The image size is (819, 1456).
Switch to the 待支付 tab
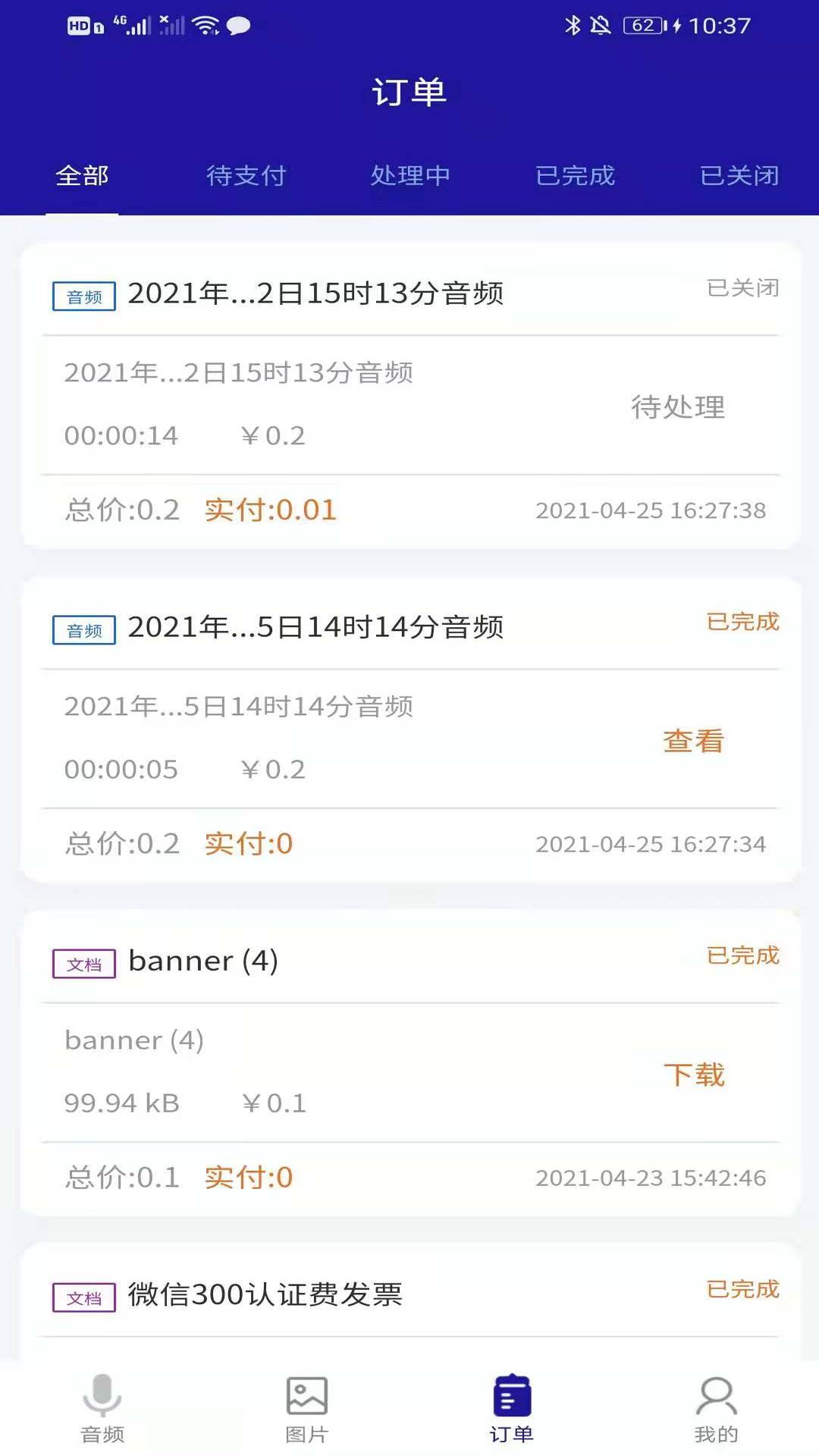tap(246, 176)
